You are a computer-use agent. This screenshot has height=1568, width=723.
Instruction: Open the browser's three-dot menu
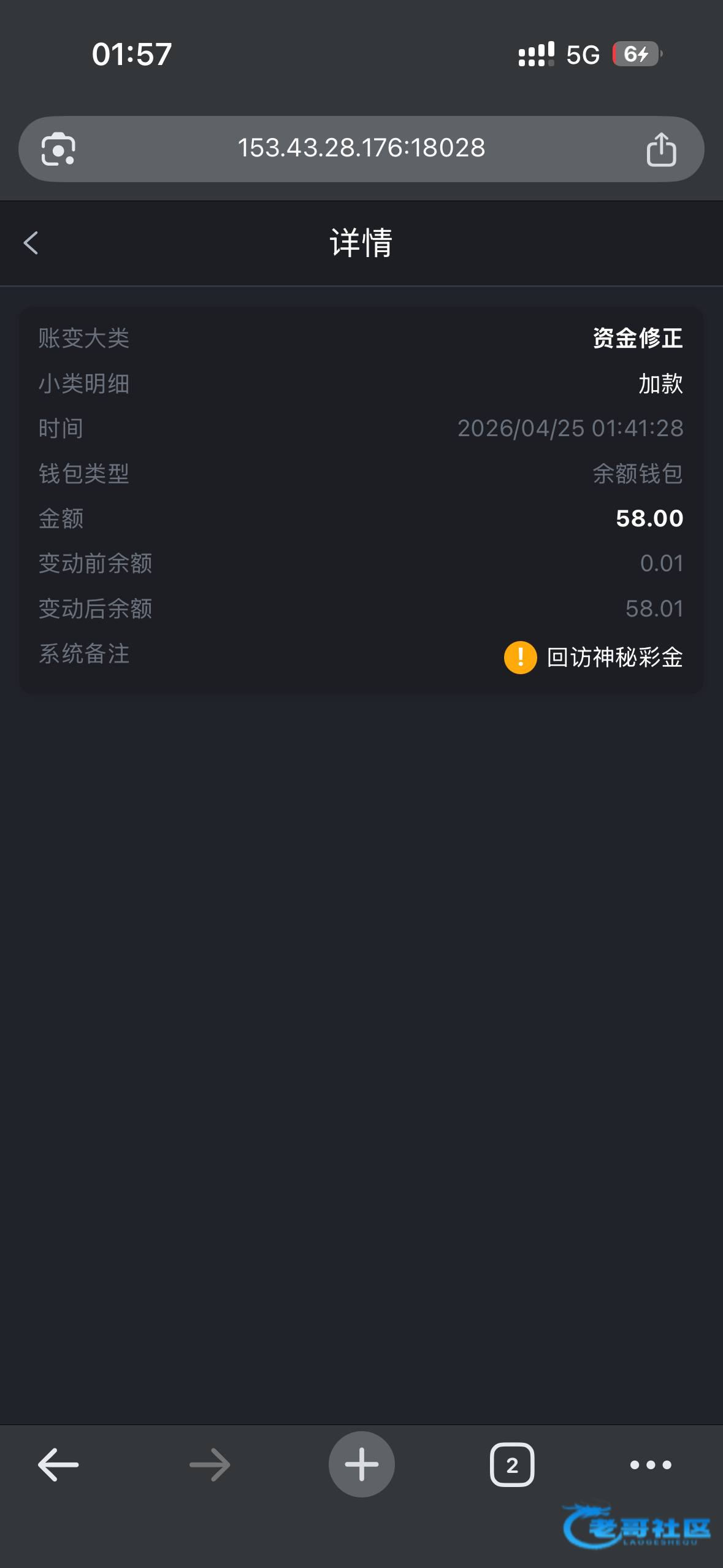(x=651, y=1465)
